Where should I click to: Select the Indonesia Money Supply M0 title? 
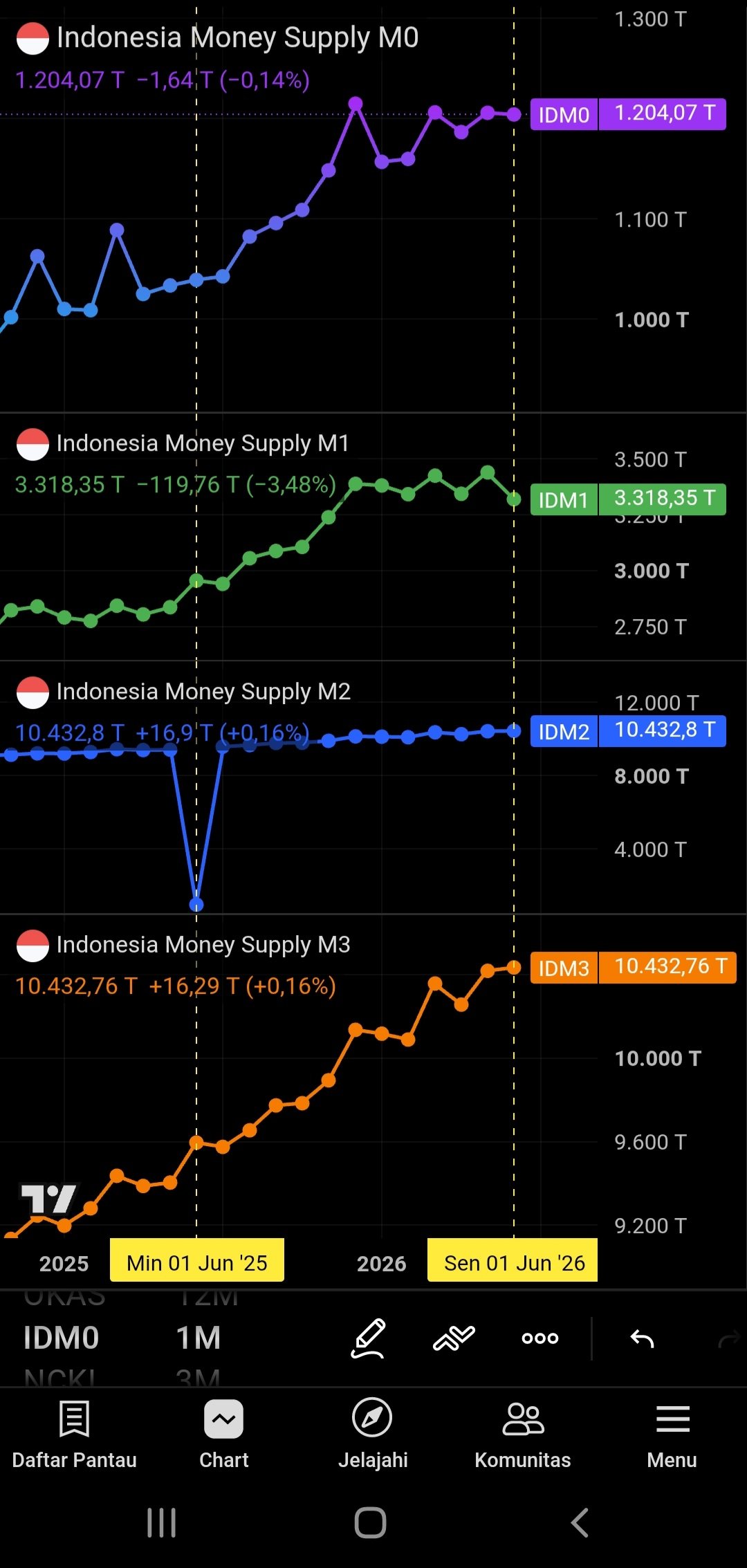click(237, 37)
